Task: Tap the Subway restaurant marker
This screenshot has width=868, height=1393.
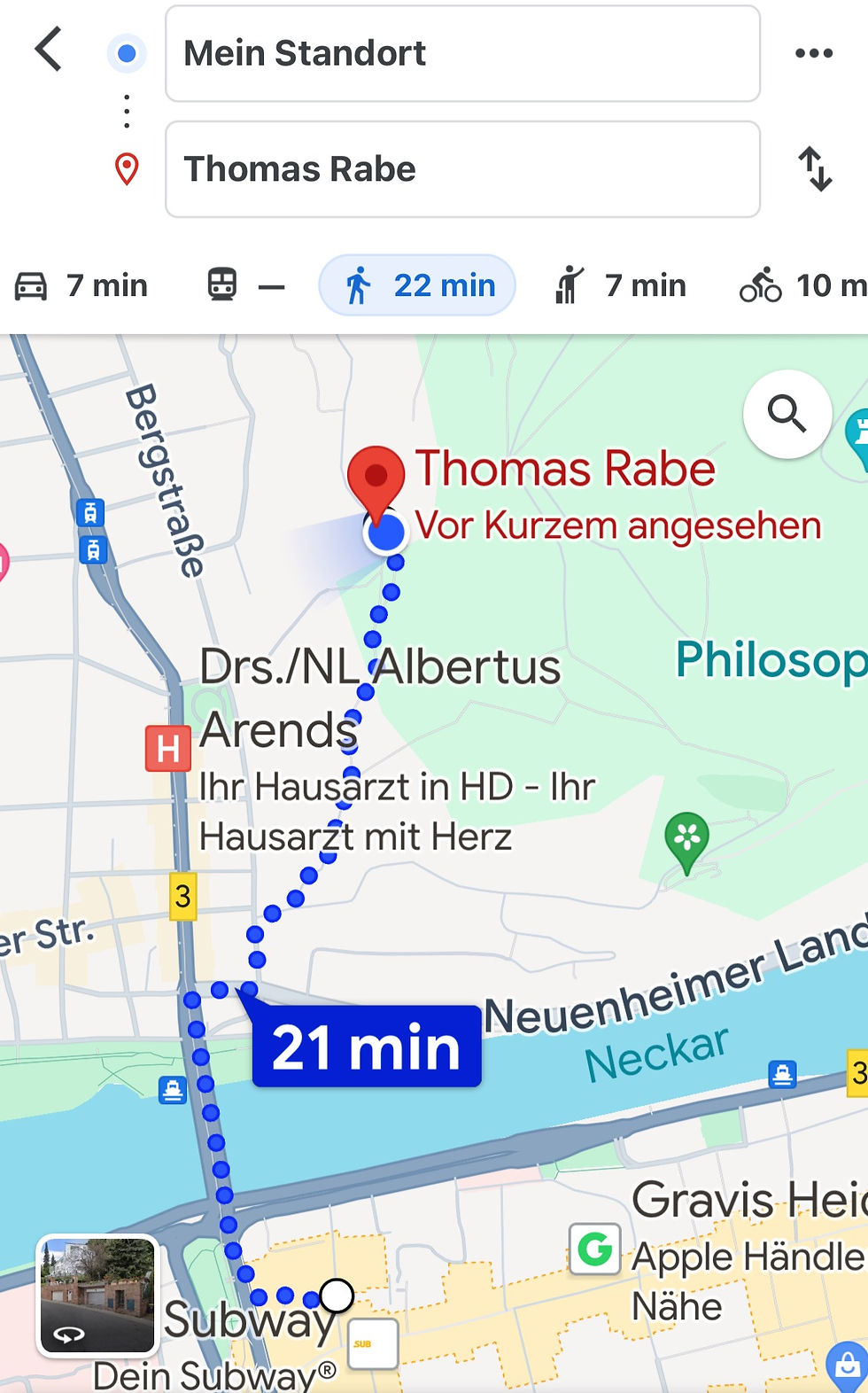Action: tap(372, 1343)
